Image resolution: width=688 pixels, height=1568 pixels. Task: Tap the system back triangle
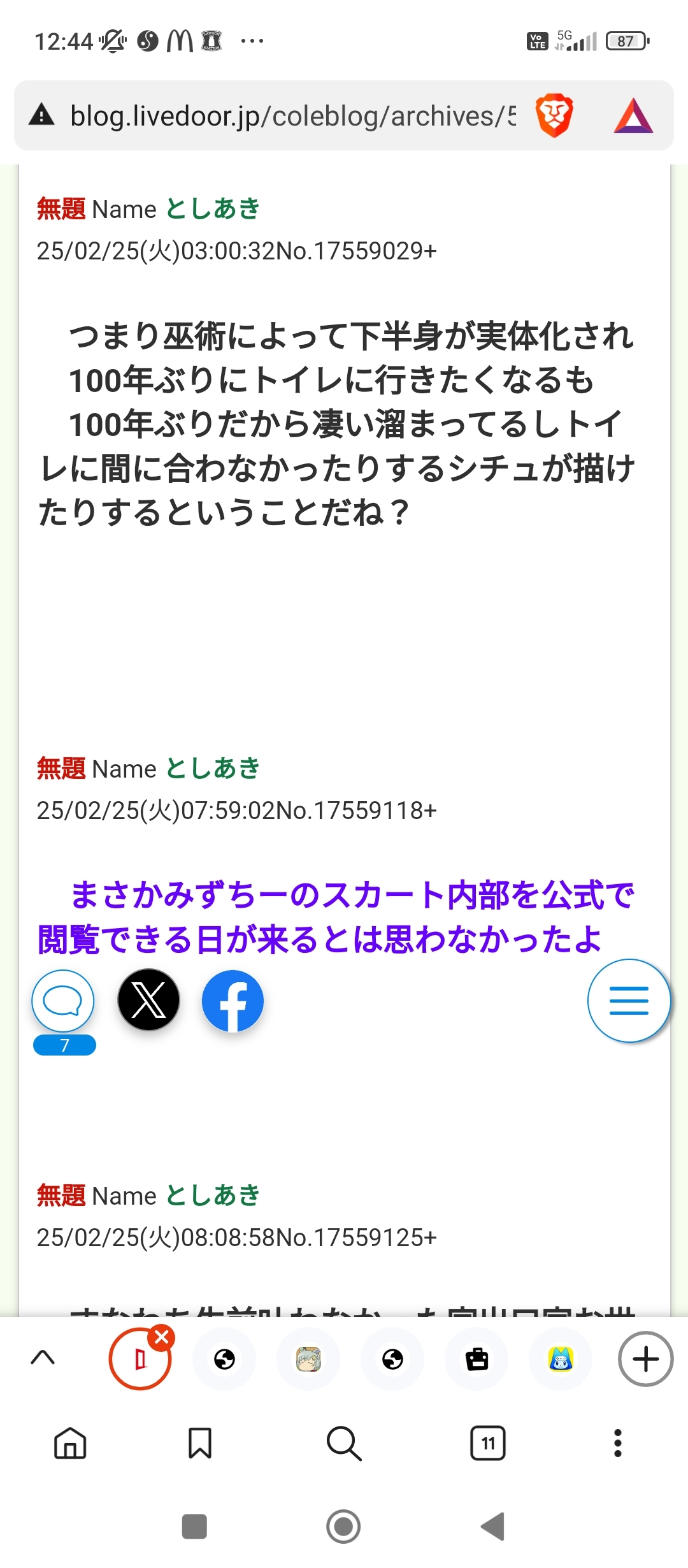[x=493, y=1527]
